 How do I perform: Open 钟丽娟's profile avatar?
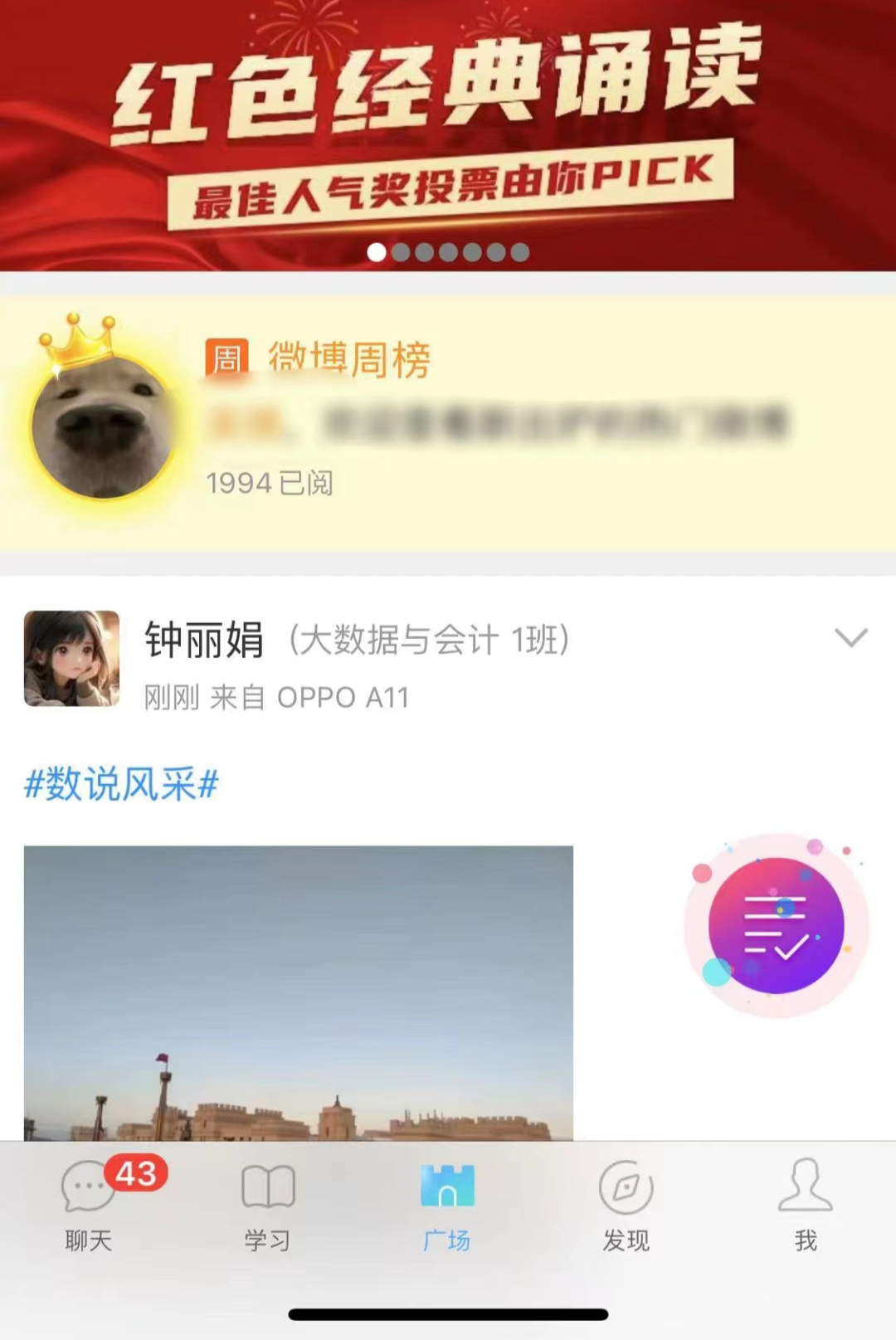point(72,659)
